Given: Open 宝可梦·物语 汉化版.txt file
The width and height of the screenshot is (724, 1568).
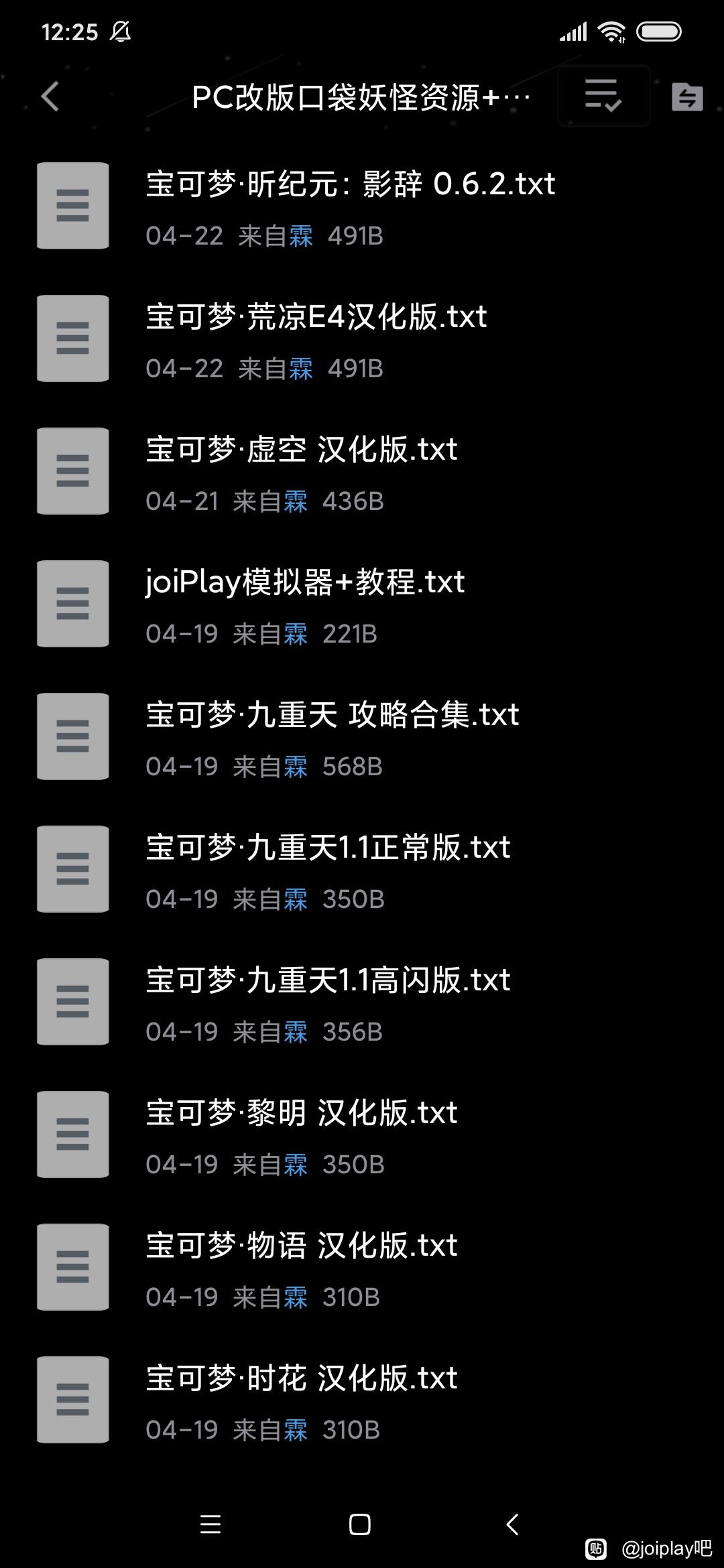Looking at the screenshot, I should point(362,1268).
